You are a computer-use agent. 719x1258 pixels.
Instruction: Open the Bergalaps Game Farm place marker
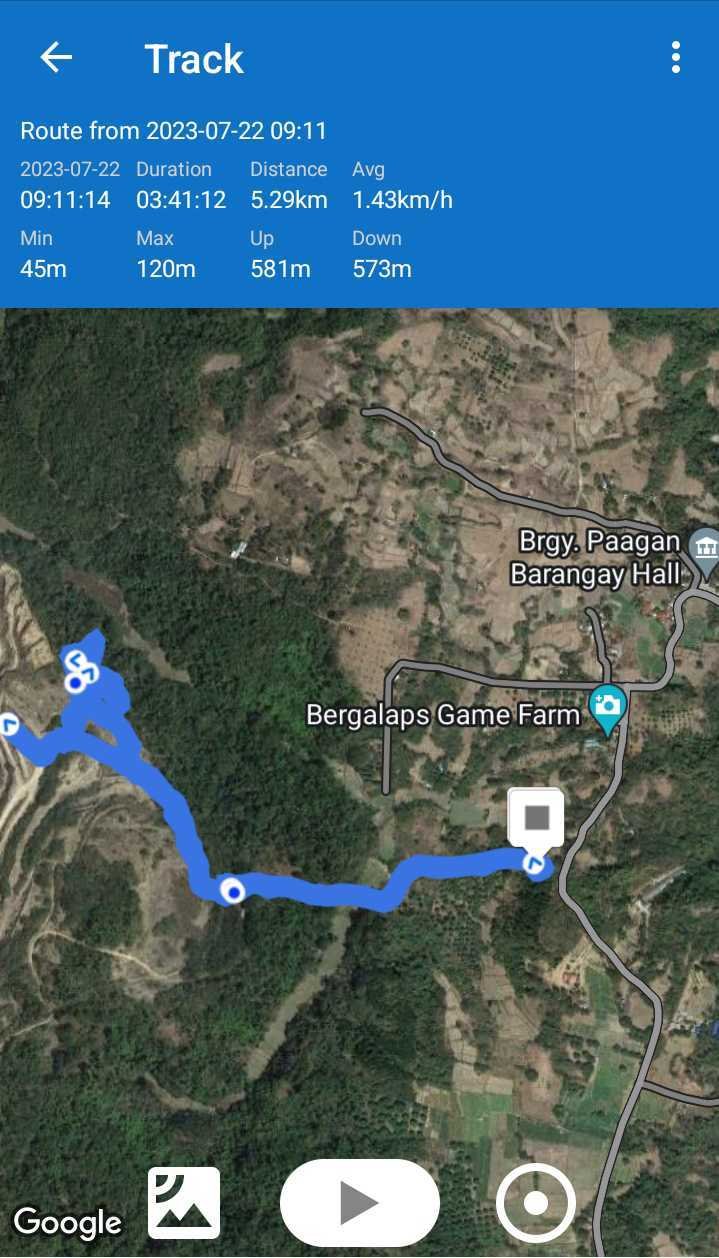607,706
